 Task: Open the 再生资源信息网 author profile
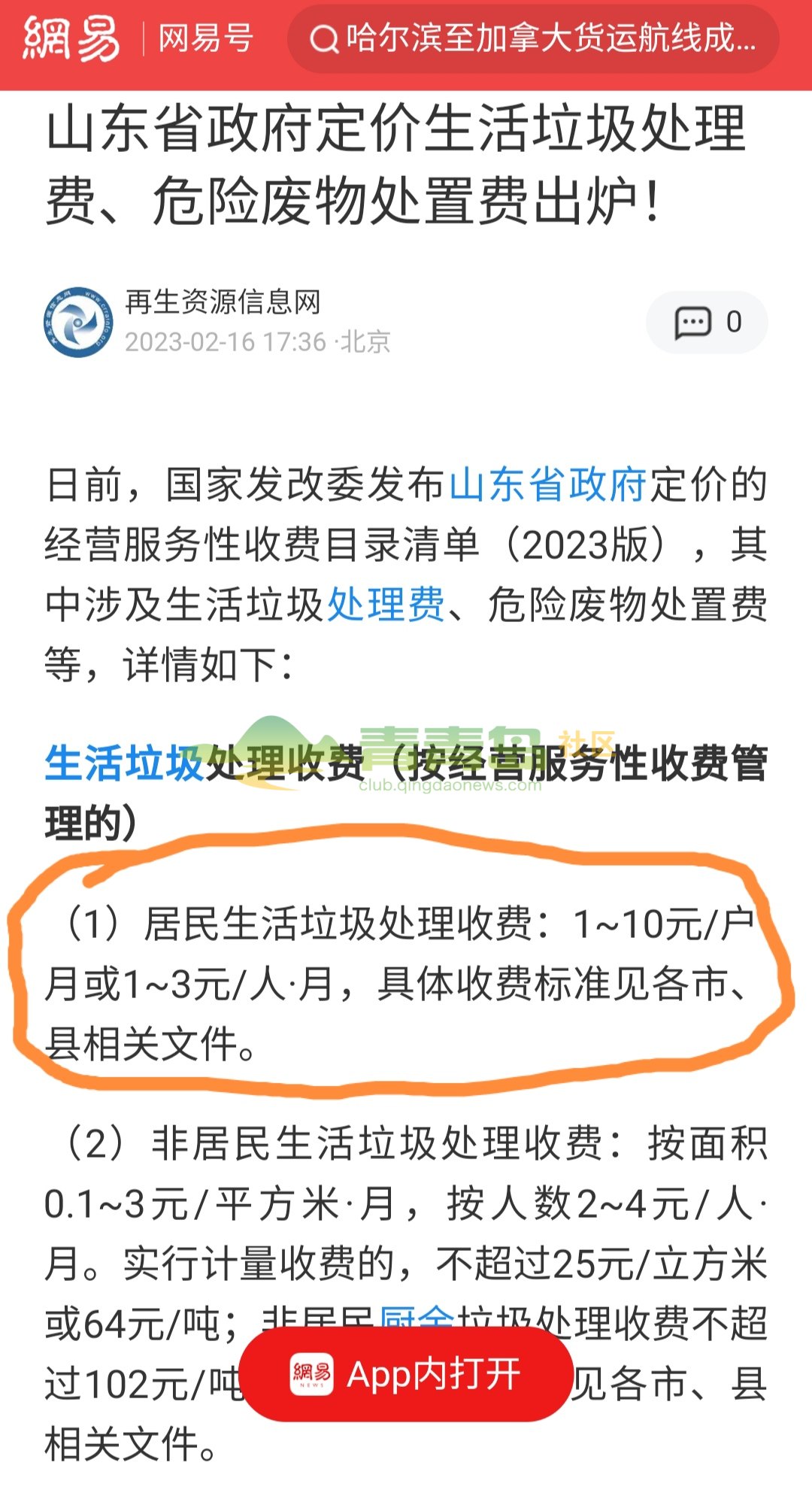(223, 302)
